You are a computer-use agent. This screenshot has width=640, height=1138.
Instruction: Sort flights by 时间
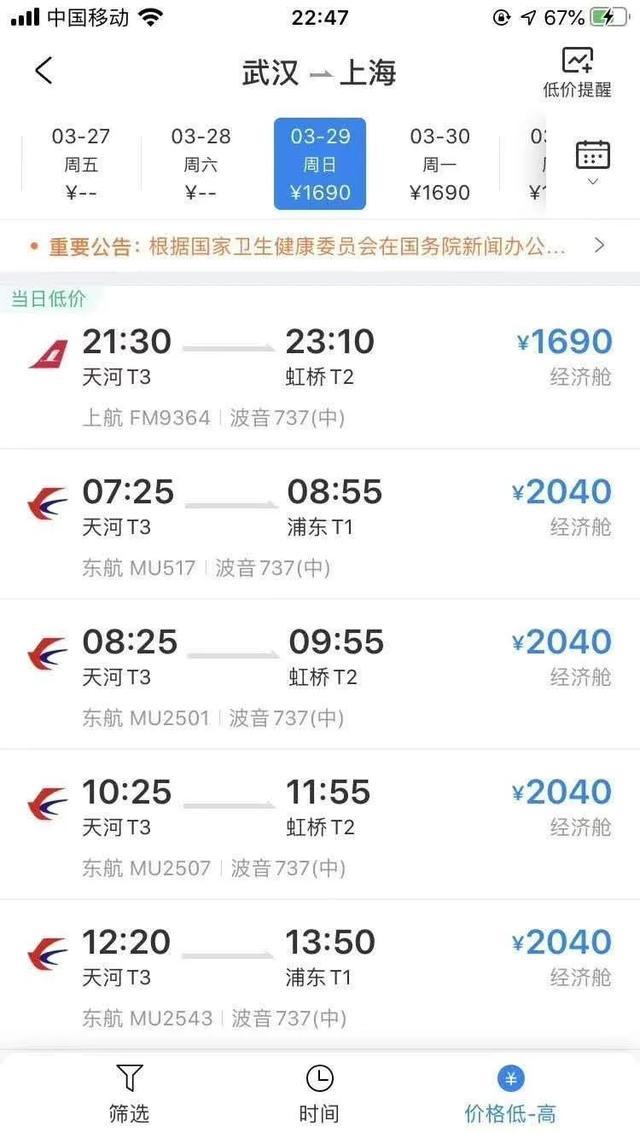point(319,1094)
